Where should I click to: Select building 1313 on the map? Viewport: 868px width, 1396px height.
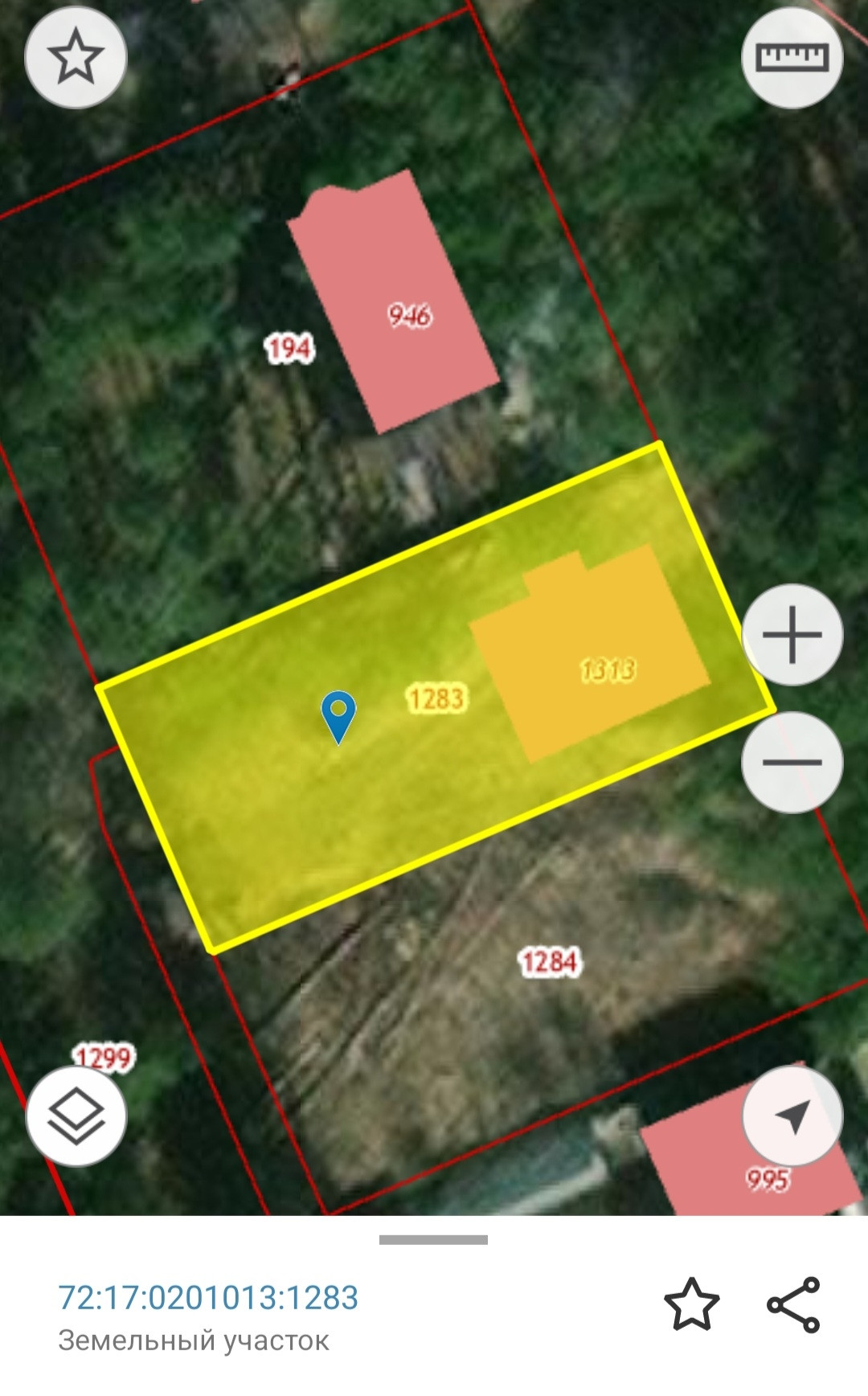click(608, 669)
